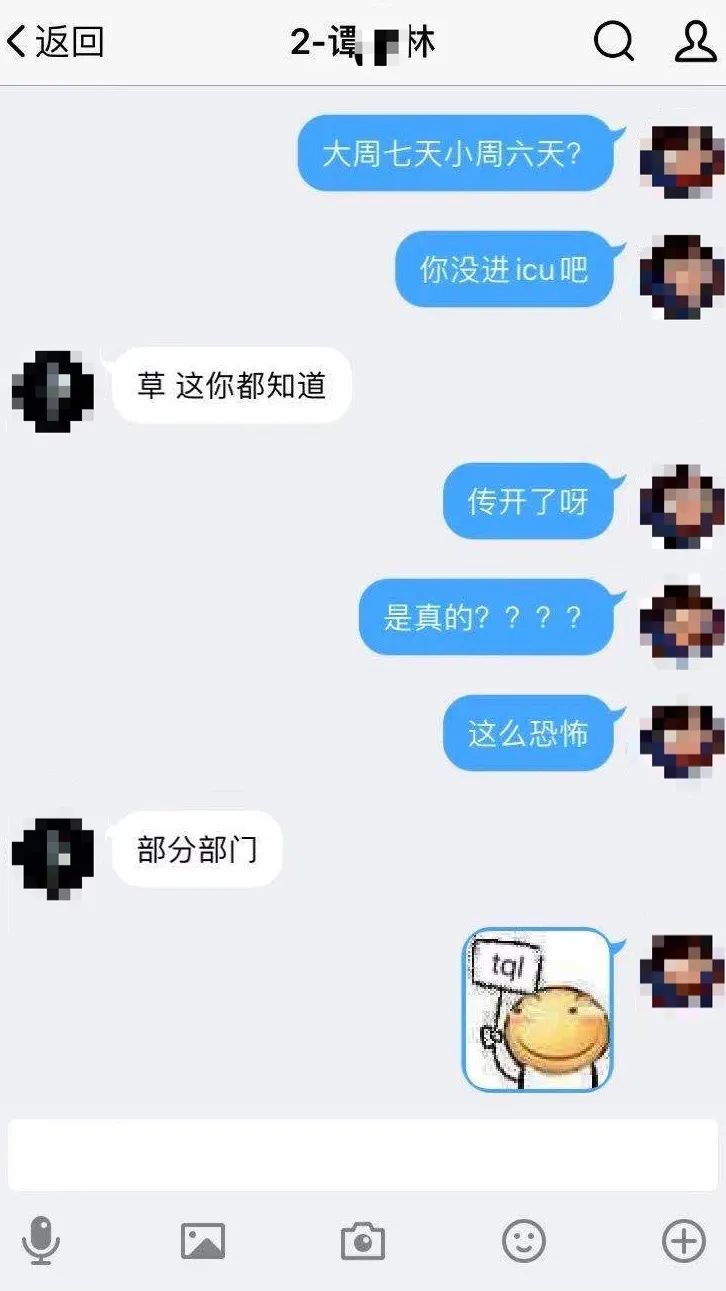This screenshot has height=1291, width=726.
Task: Launch the camera to take photo
Action: pos(362,1241)
